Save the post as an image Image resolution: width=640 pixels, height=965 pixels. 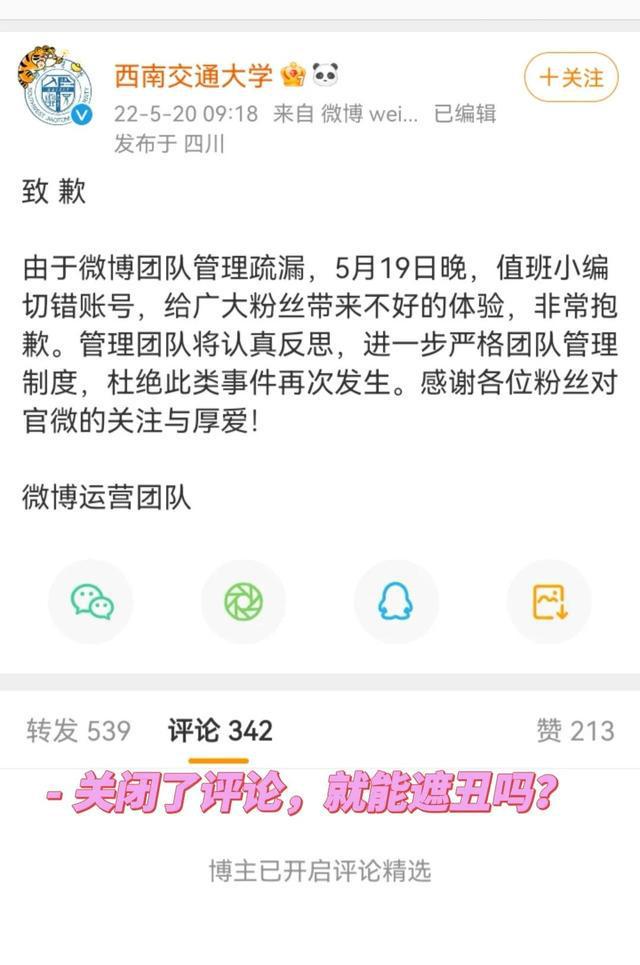click(548, 601)
